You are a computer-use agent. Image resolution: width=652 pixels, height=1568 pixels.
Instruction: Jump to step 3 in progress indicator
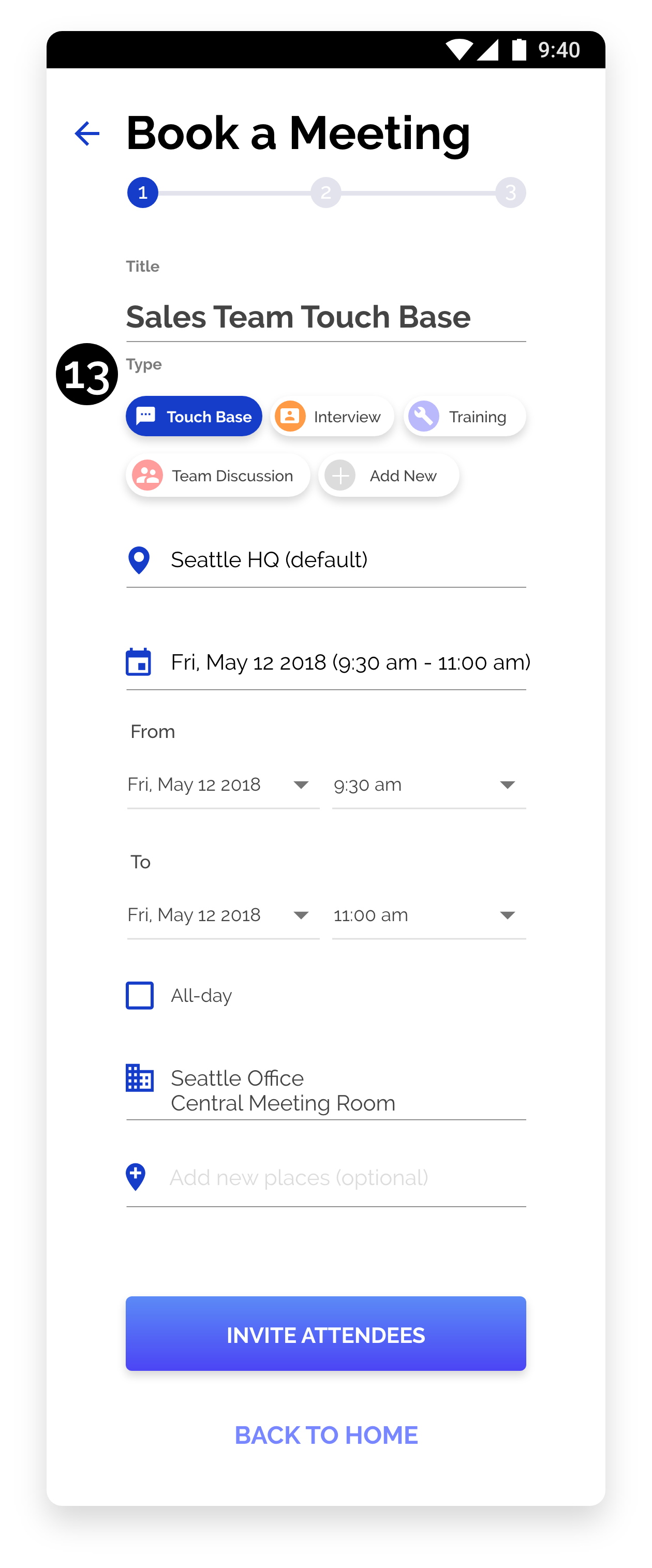tap(510, 193)
